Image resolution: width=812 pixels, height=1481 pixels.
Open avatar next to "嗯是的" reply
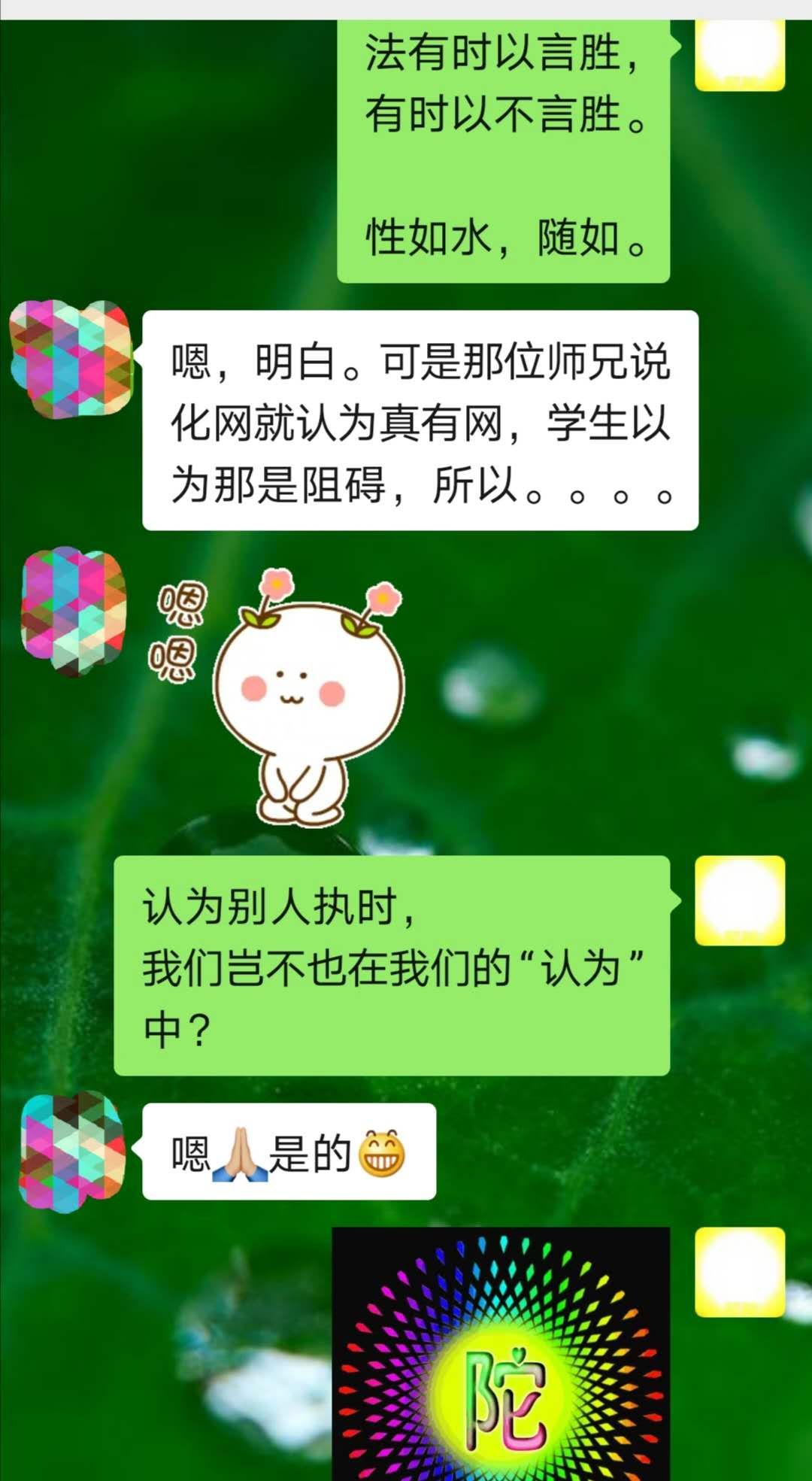(73, 1151)
